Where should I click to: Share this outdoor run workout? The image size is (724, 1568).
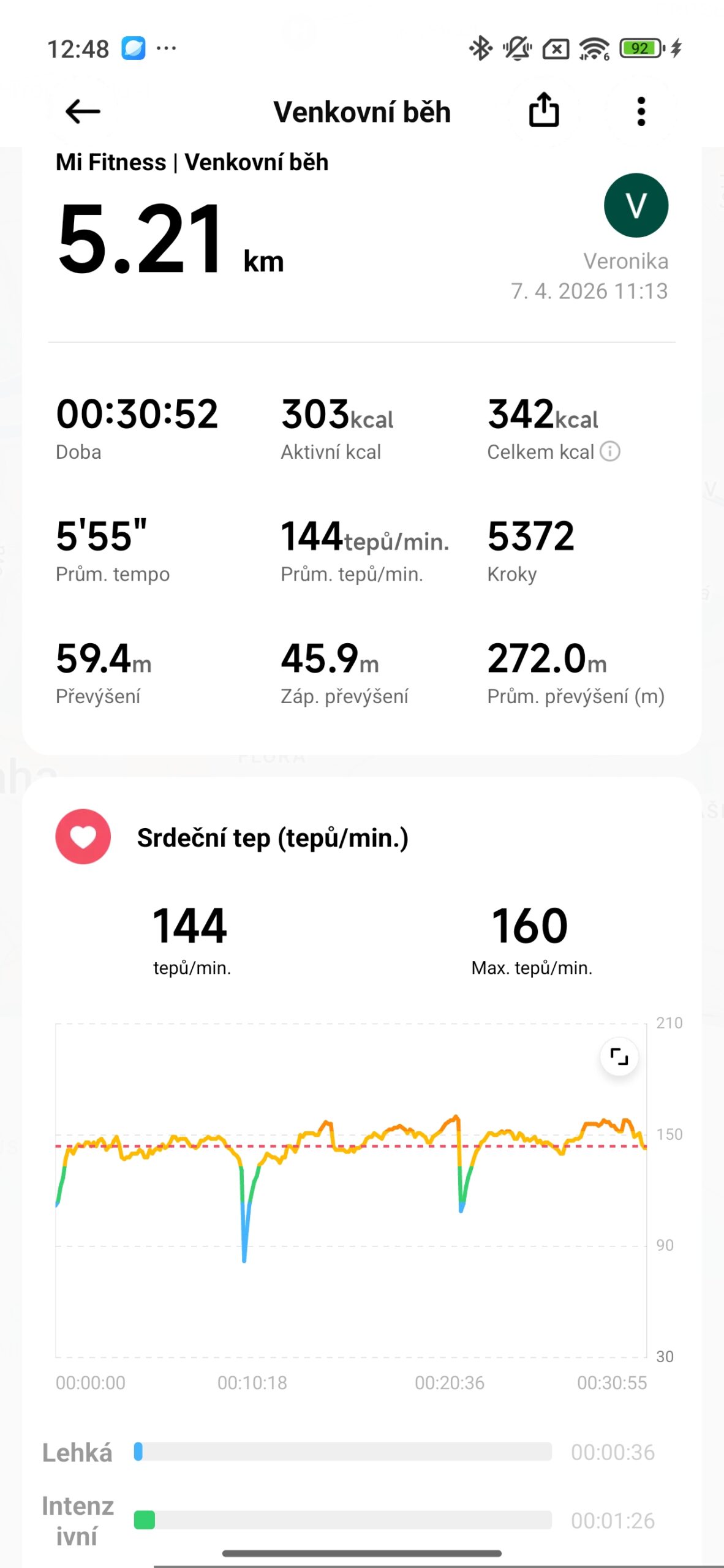click(x=543, y=110)
